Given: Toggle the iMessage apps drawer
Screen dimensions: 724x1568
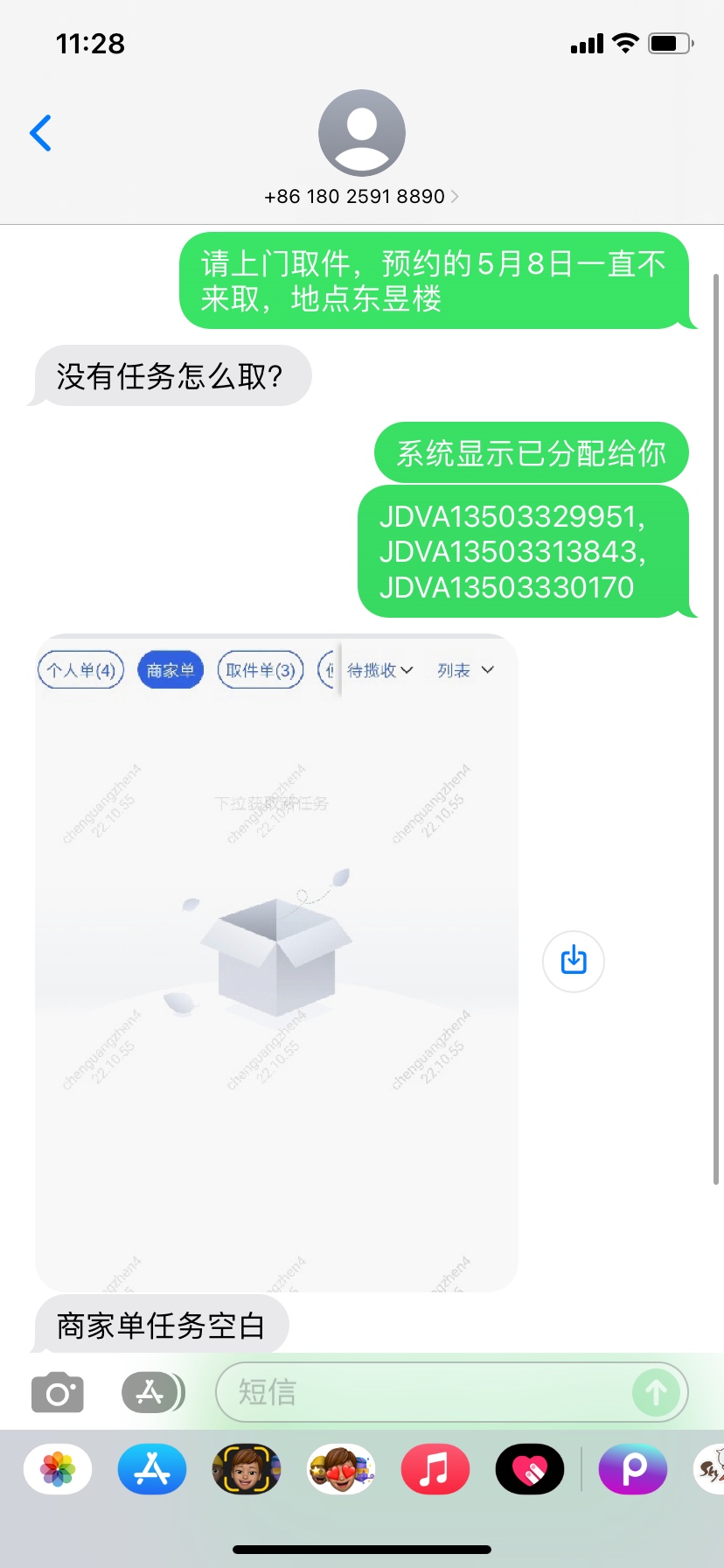Looking at the screenshot, I should [x=151, y=1392].
